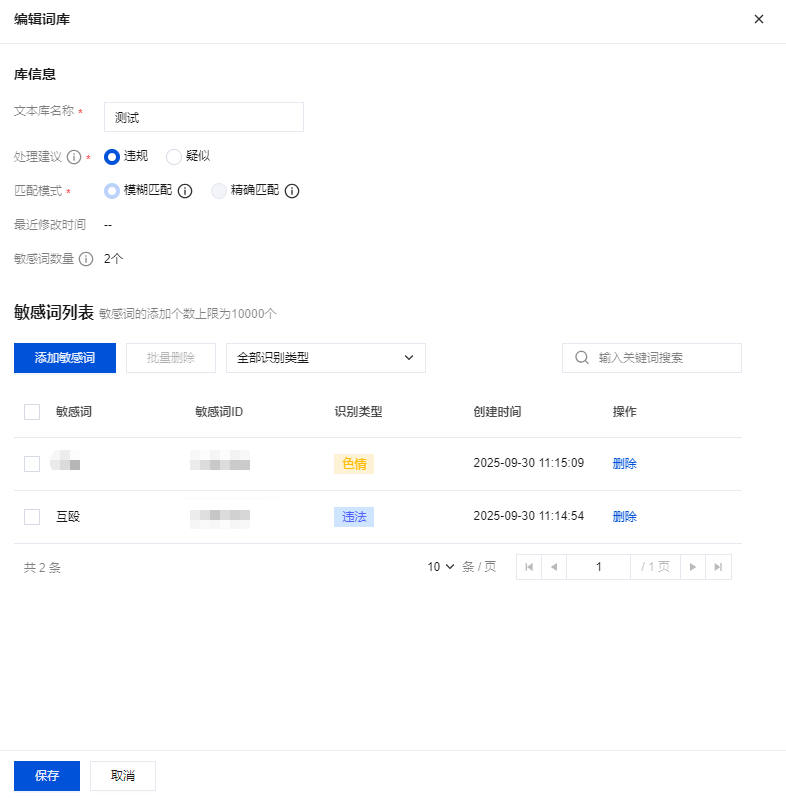This screenshot has width=786, height=798.
Task: Select the 违规 radio option
Action: [112, 157]
